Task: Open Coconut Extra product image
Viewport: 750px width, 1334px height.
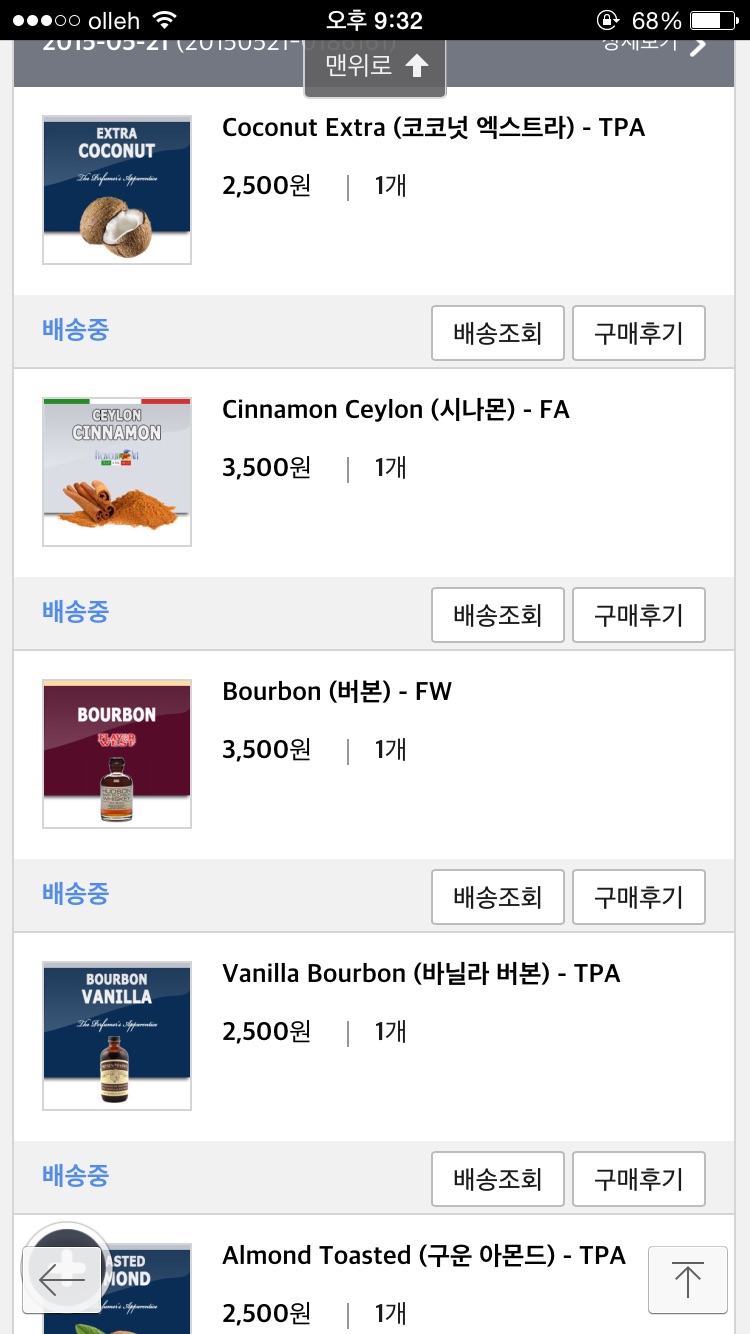Action: tap(117, 190)
